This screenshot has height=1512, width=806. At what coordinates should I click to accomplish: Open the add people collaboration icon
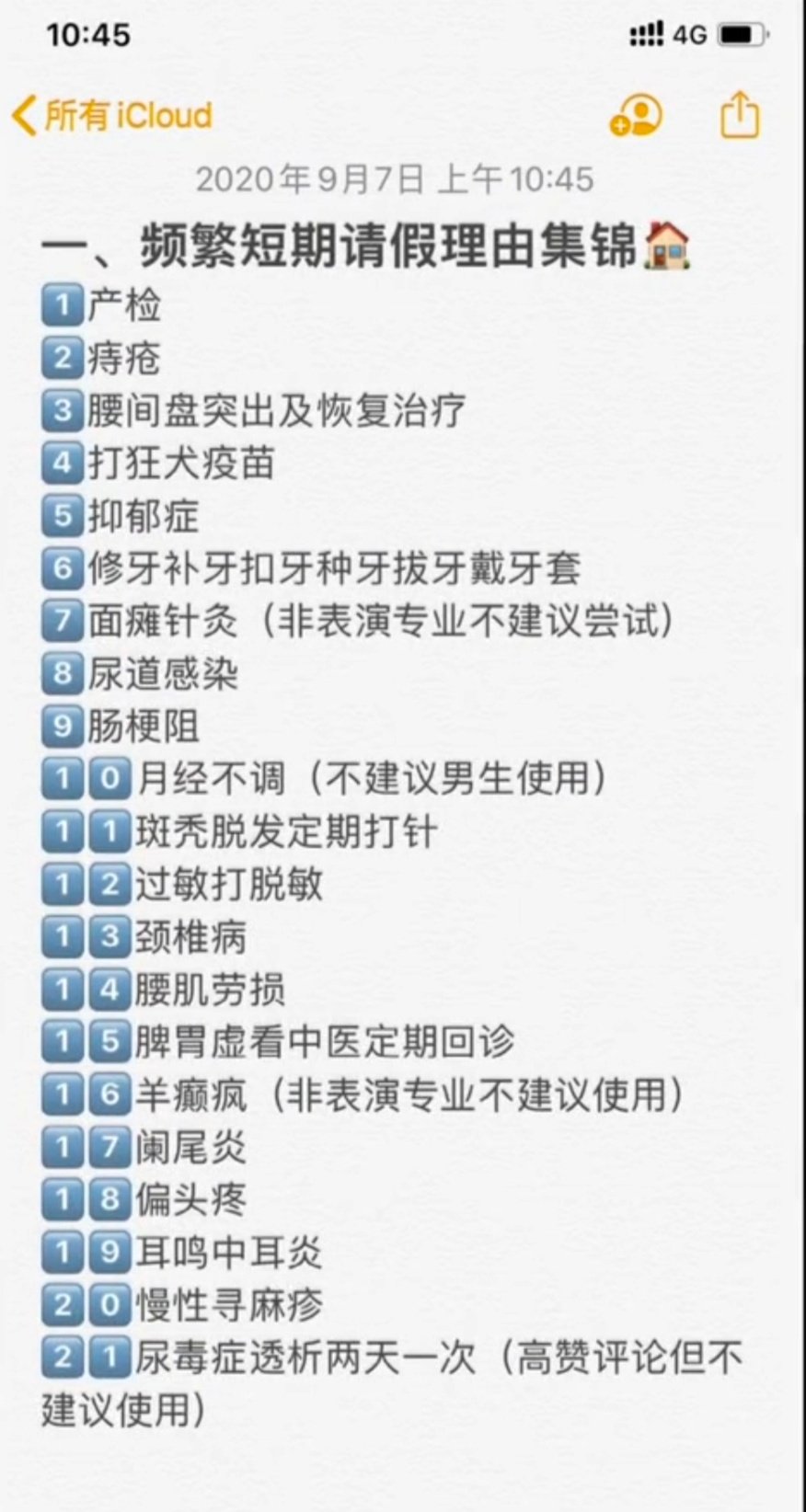point(636,116)
